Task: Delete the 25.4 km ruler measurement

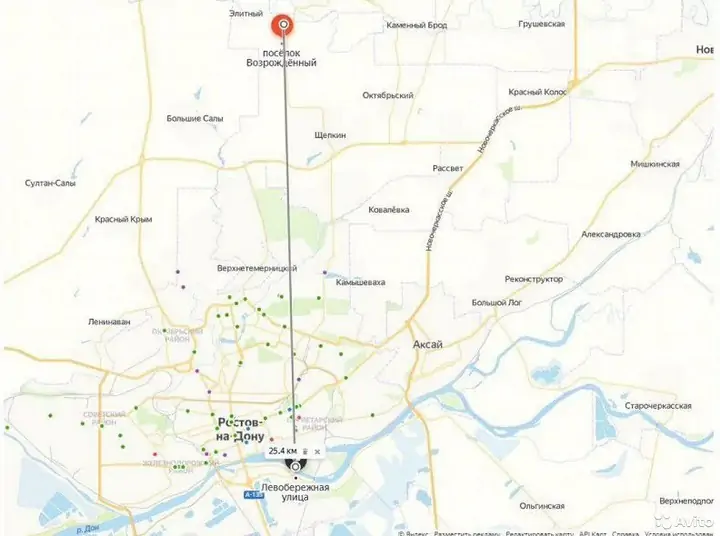Action: coord(305,451)
